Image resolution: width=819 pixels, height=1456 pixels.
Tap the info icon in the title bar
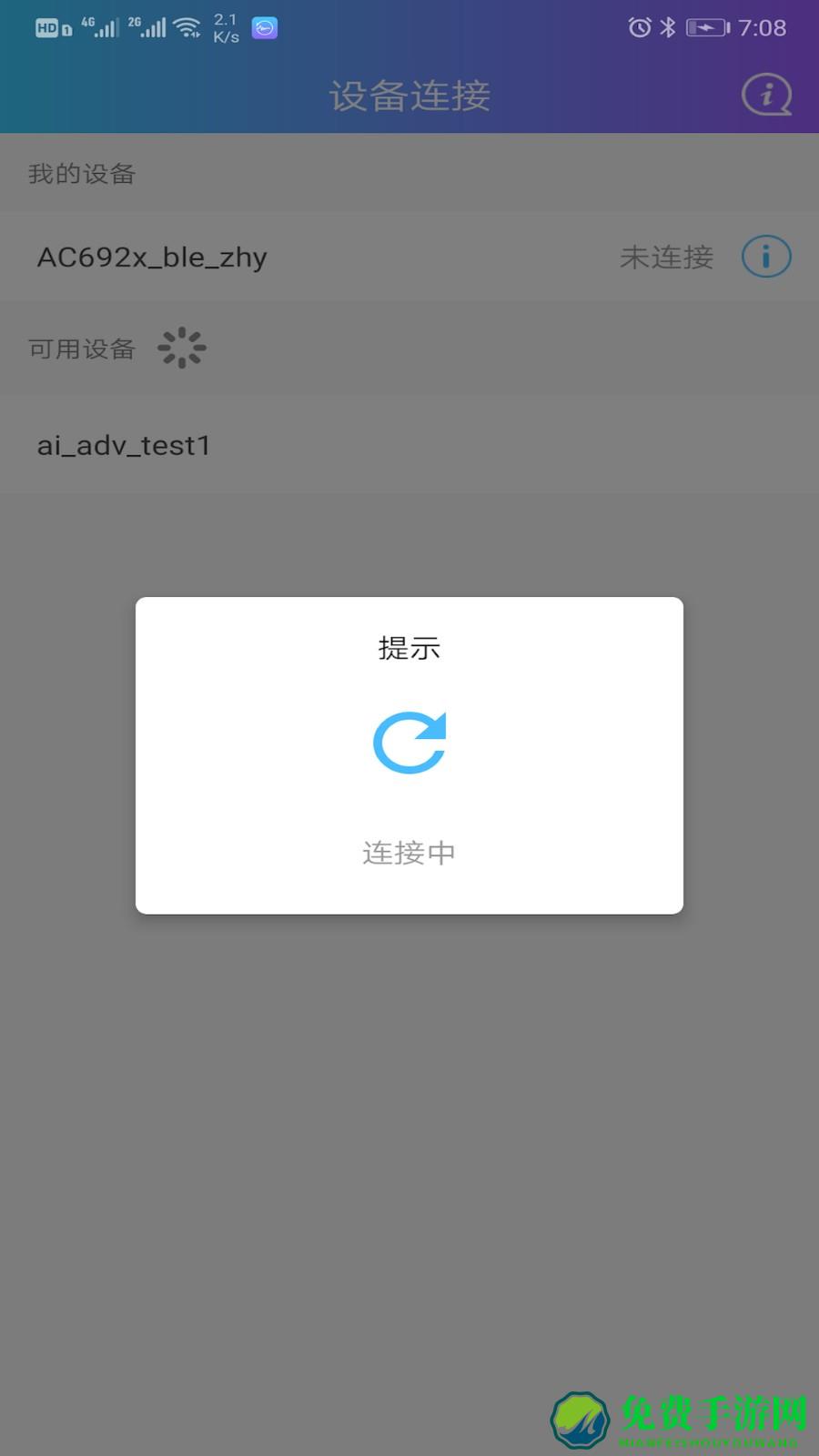(765, 95)
